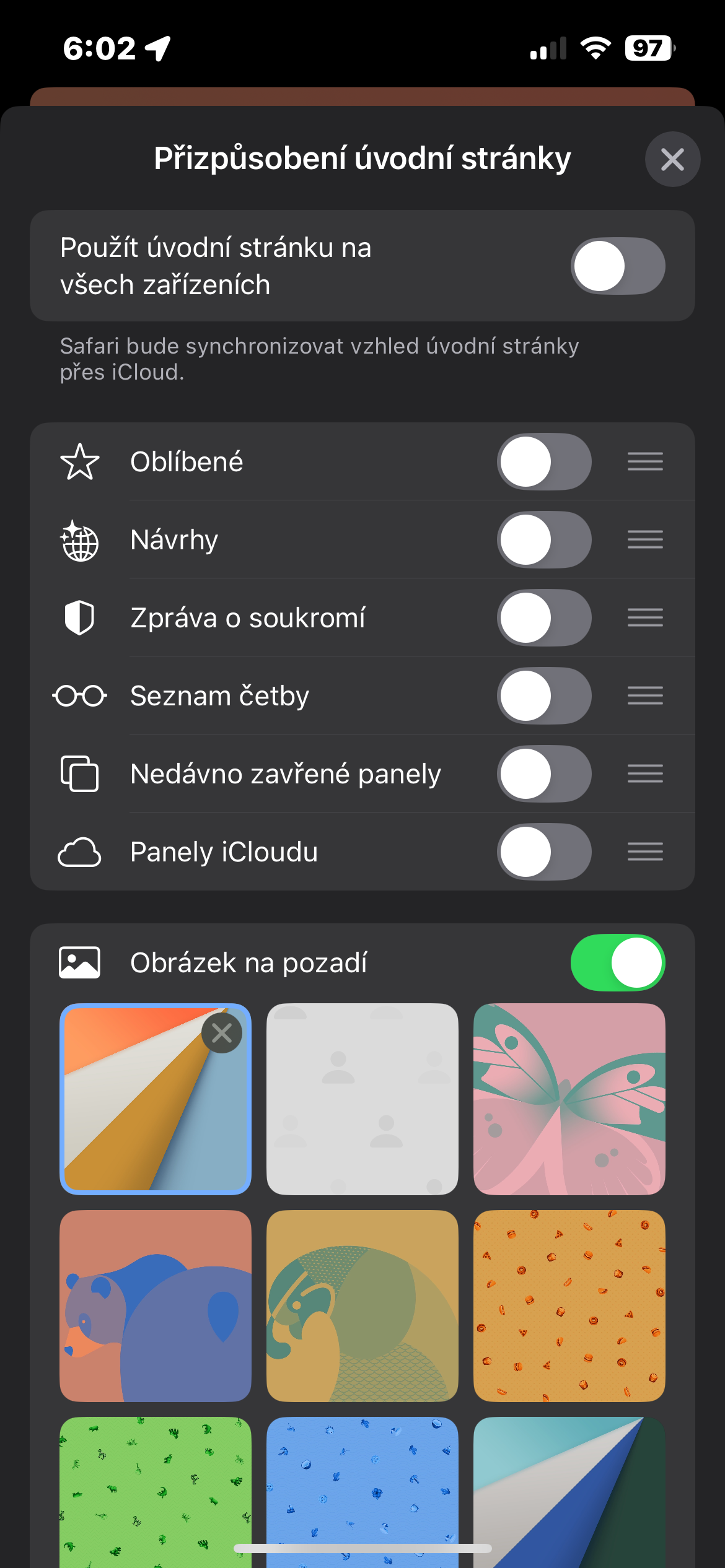Disable Obrázek na pozadí
Viewport: 725px width, 1568px height.
click(617, 963)
